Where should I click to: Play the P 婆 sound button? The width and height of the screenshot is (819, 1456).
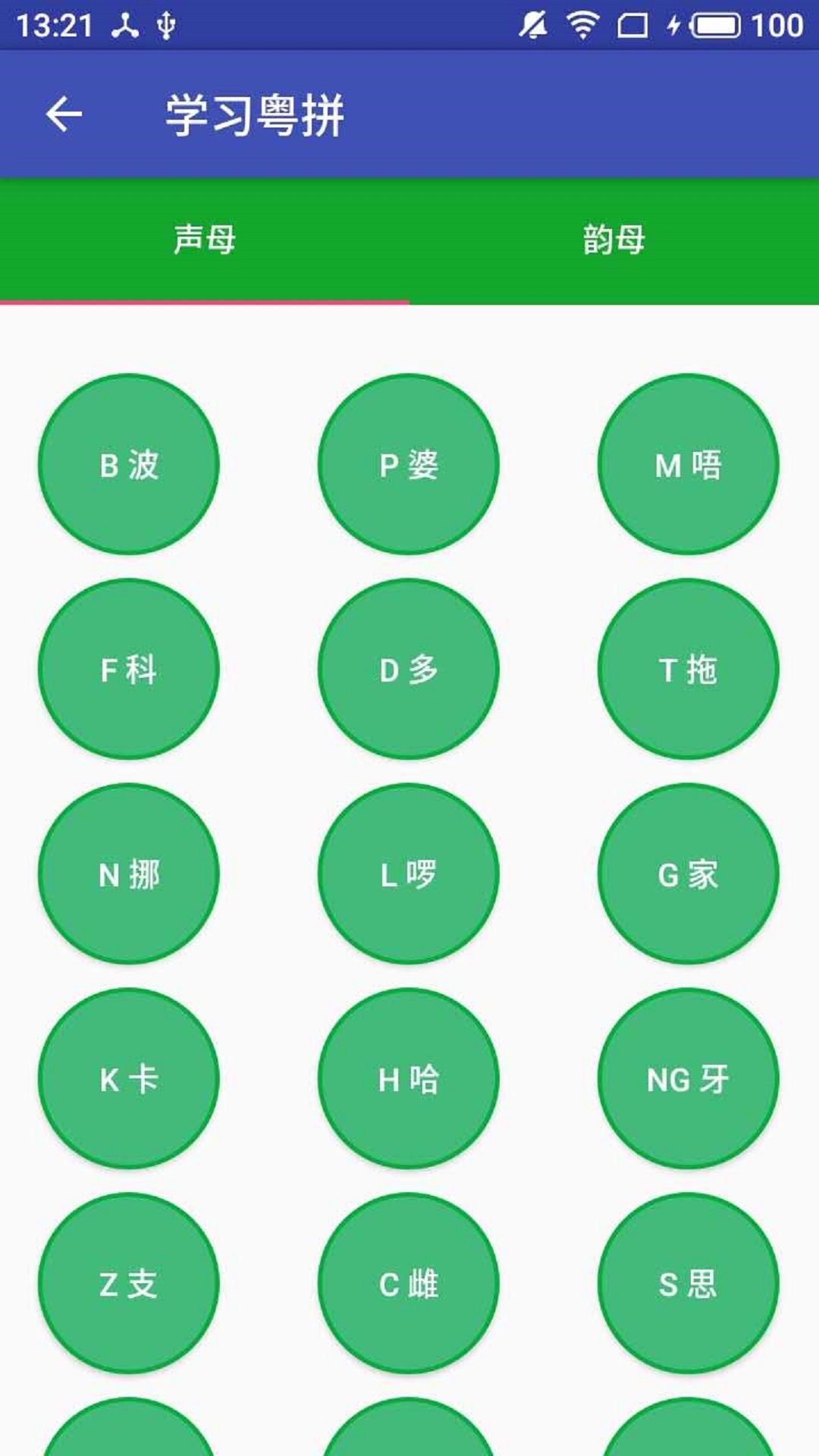(x=409, y=464)
